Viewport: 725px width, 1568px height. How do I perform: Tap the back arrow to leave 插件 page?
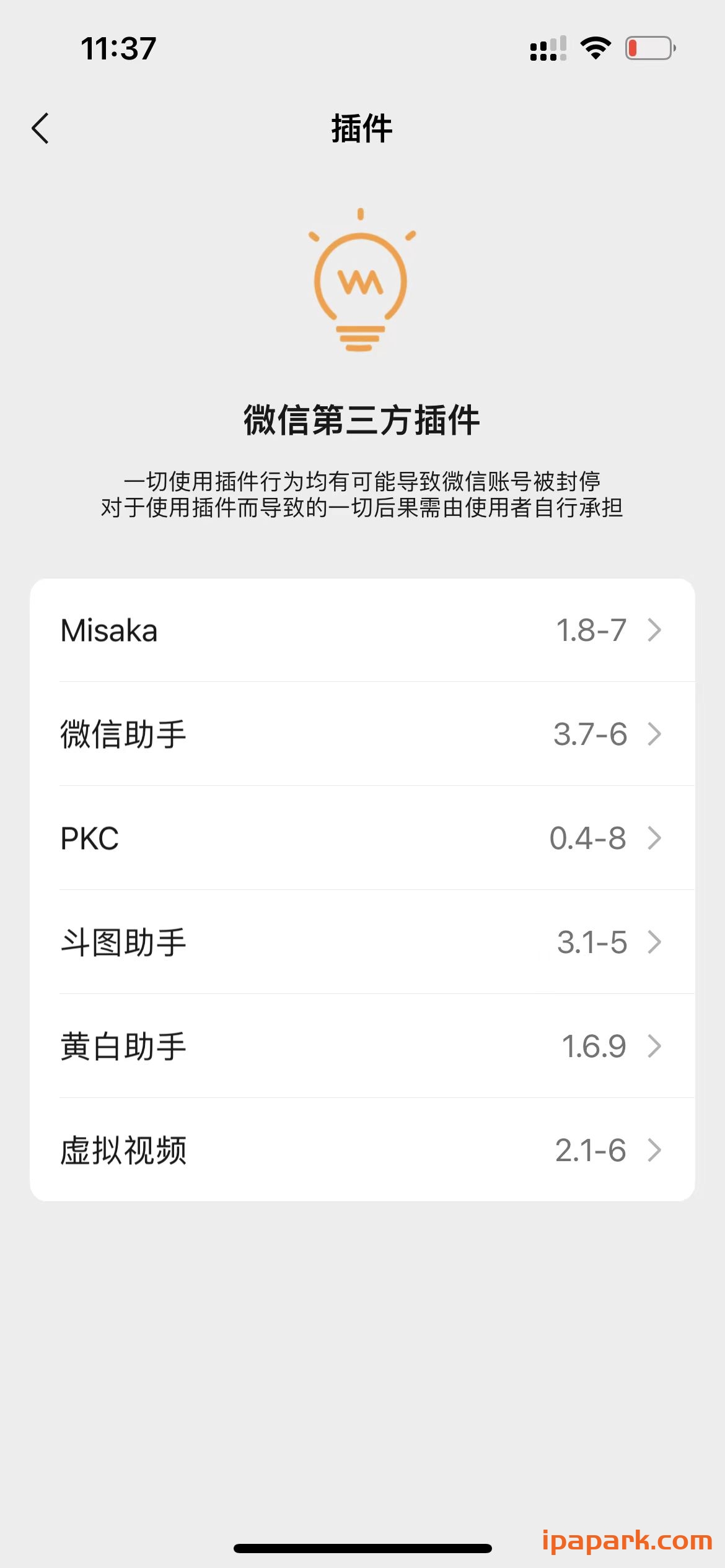pyautogui.click(x=41, y=129)
